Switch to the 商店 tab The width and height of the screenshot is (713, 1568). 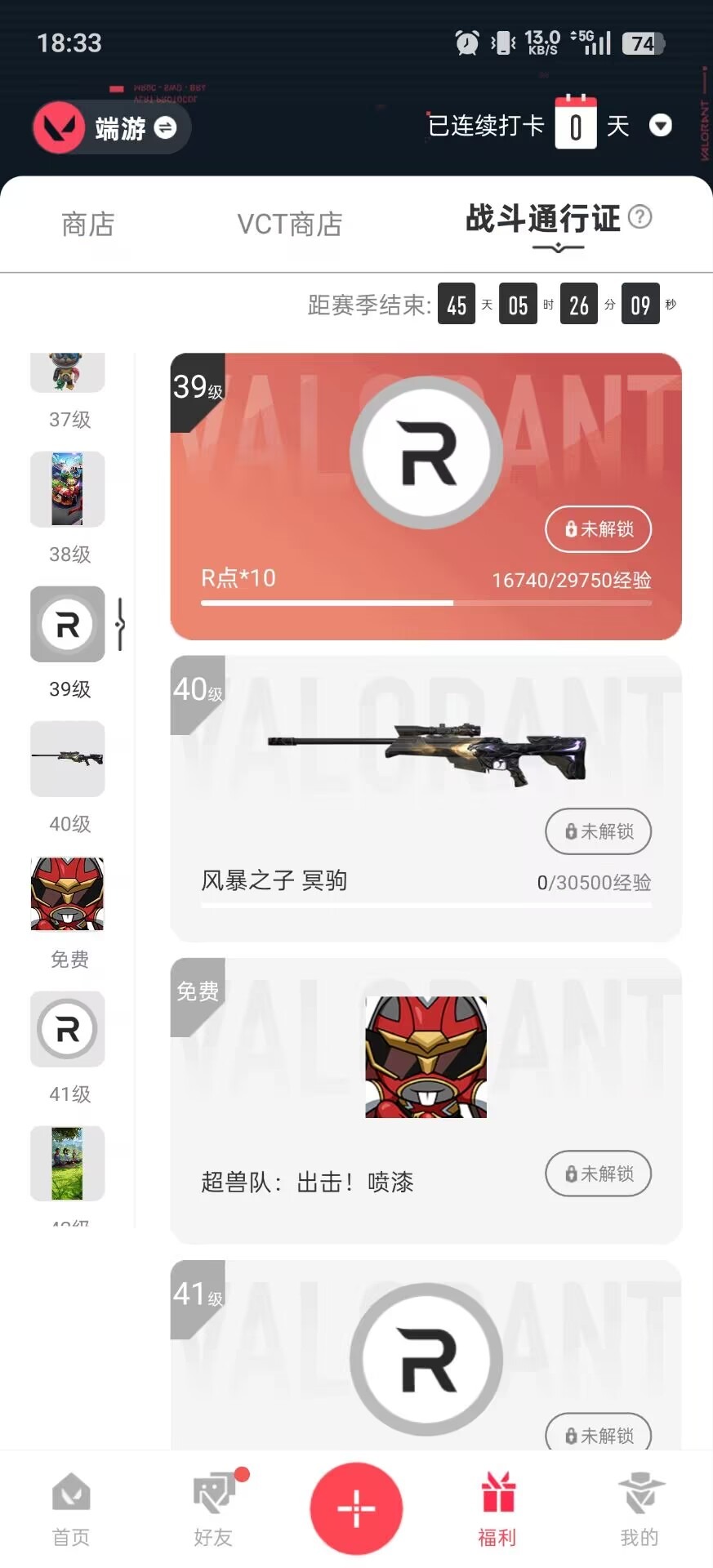pyautogui.click(x=88, y=224)
